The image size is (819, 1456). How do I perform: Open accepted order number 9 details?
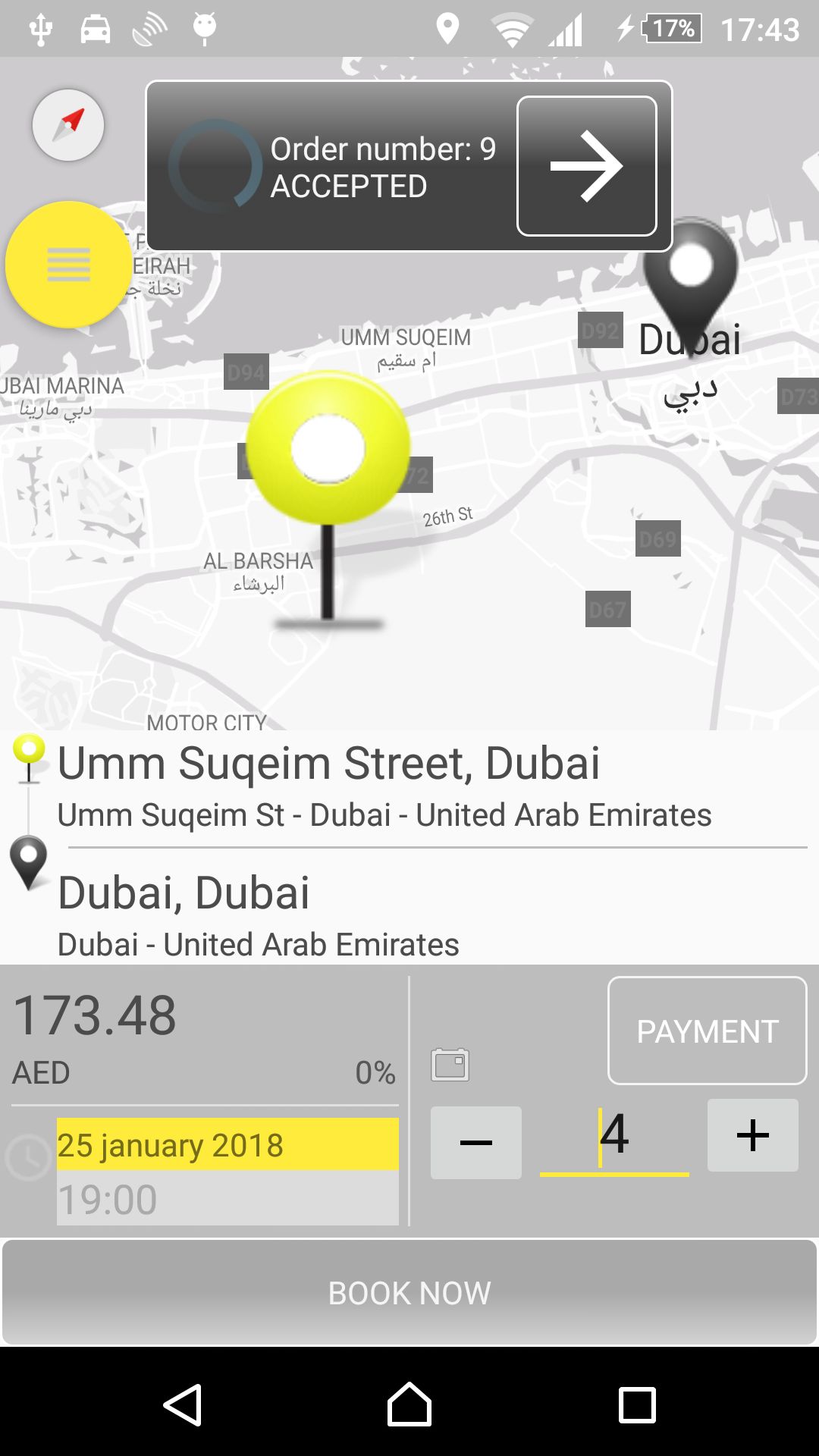click(586, 166)
